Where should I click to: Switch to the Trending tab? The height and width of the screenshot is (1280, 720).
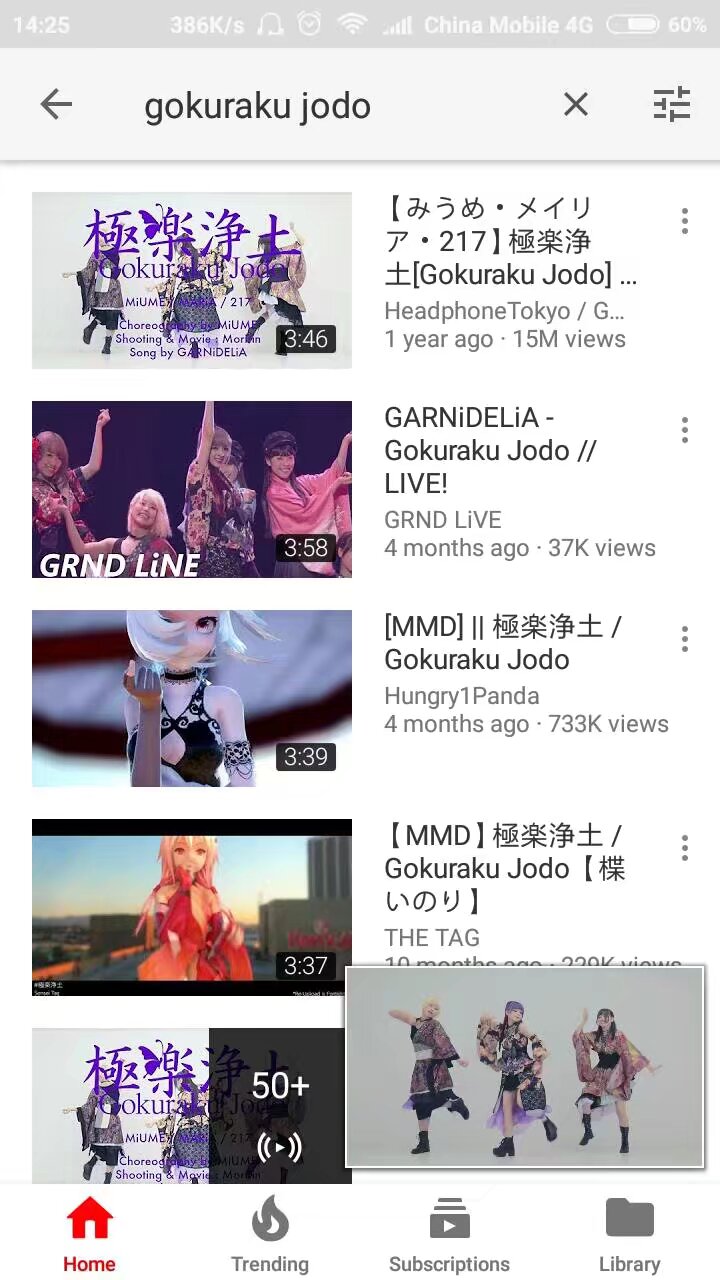[270, 1235]
